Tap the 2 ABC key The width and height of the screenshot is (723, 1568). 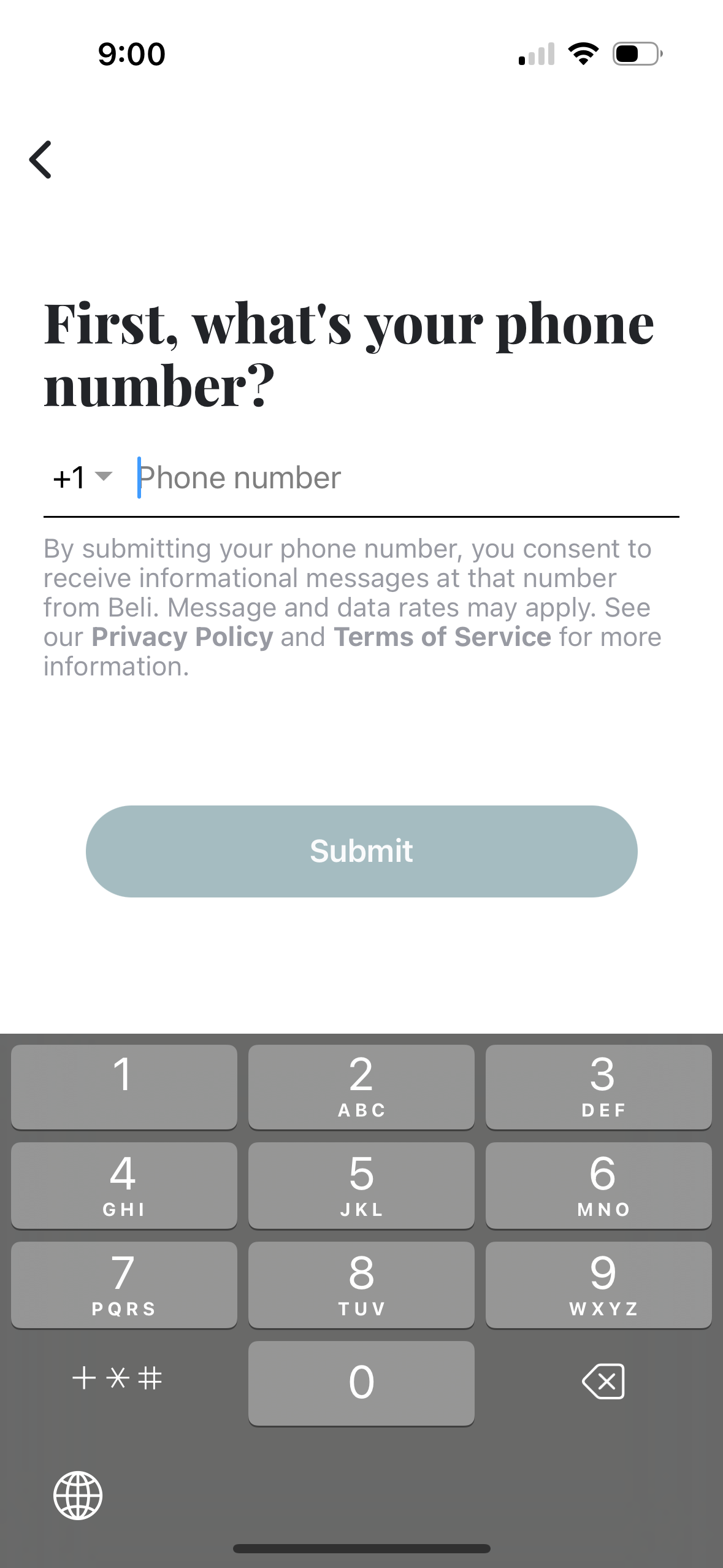361,1087
